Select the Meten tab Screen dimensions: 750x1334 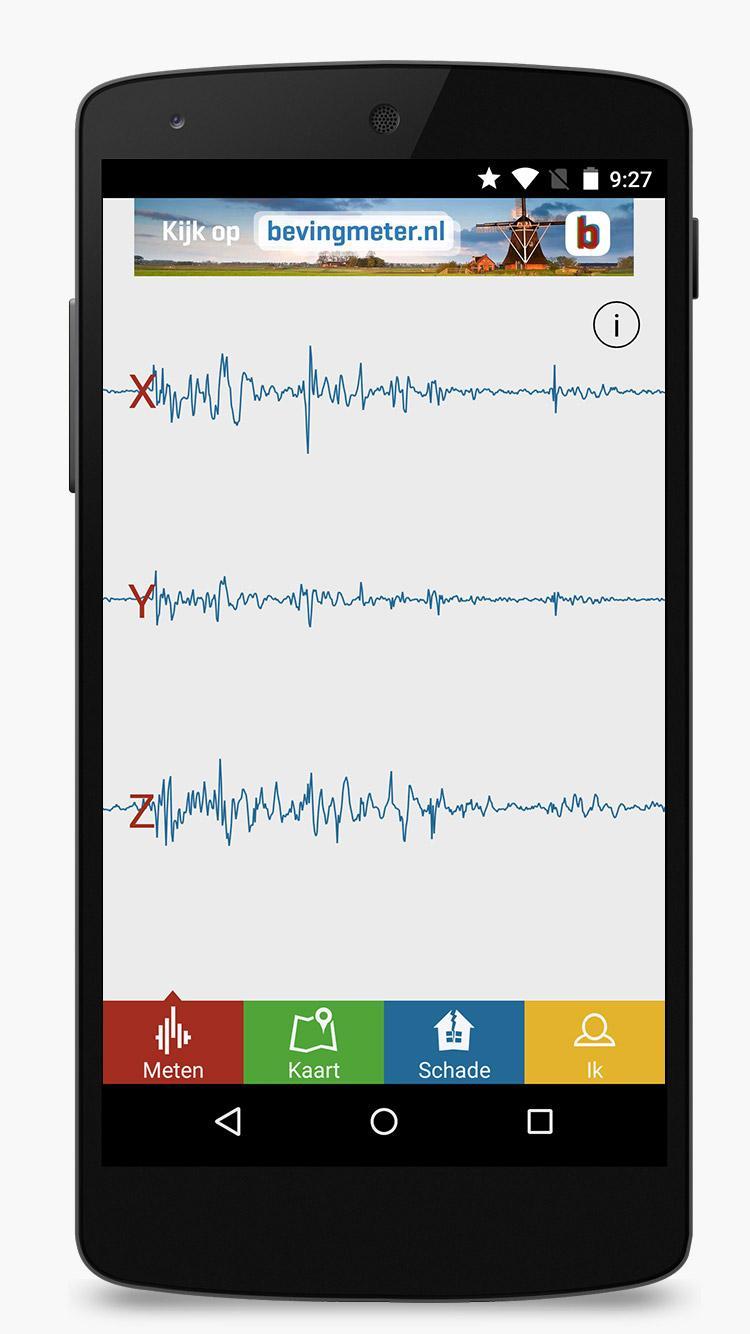coord(173,1042)
